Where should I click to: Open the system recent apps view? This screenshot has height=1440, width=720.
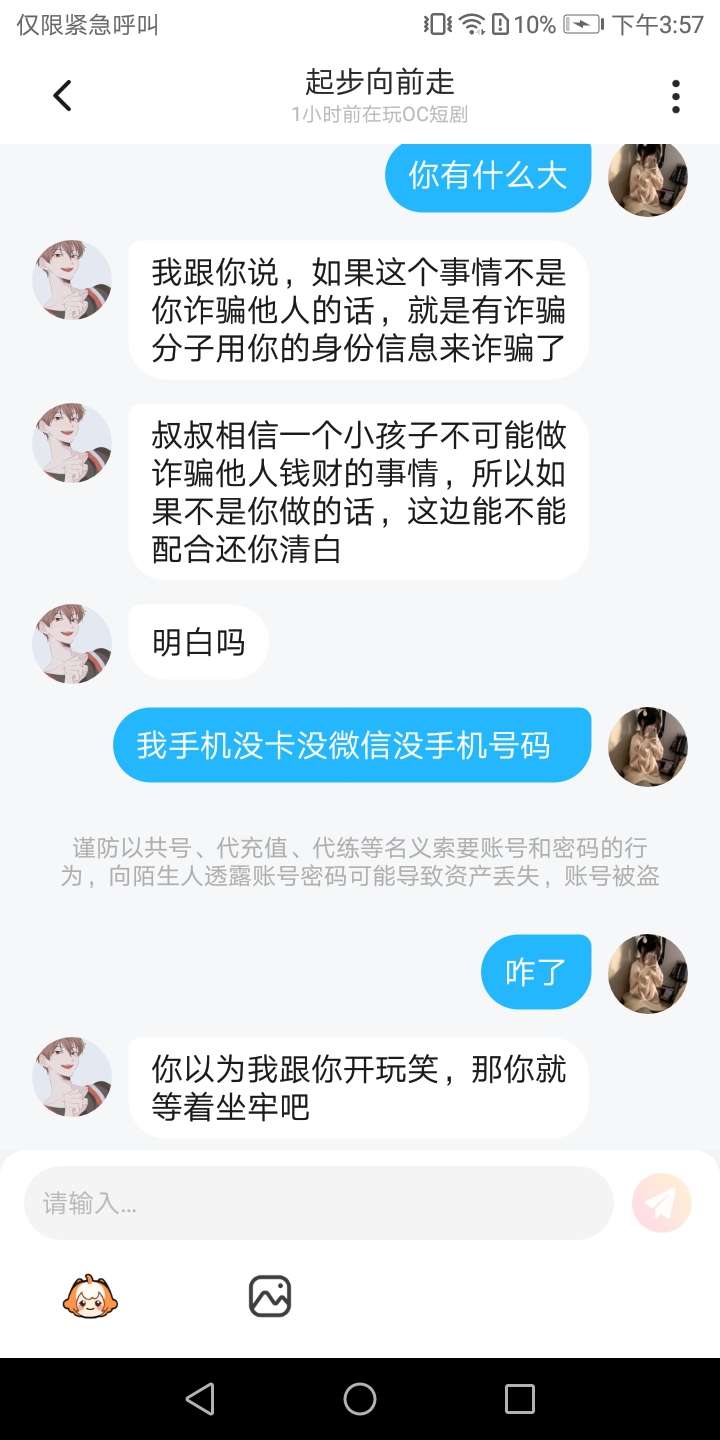click(520, 1399)
